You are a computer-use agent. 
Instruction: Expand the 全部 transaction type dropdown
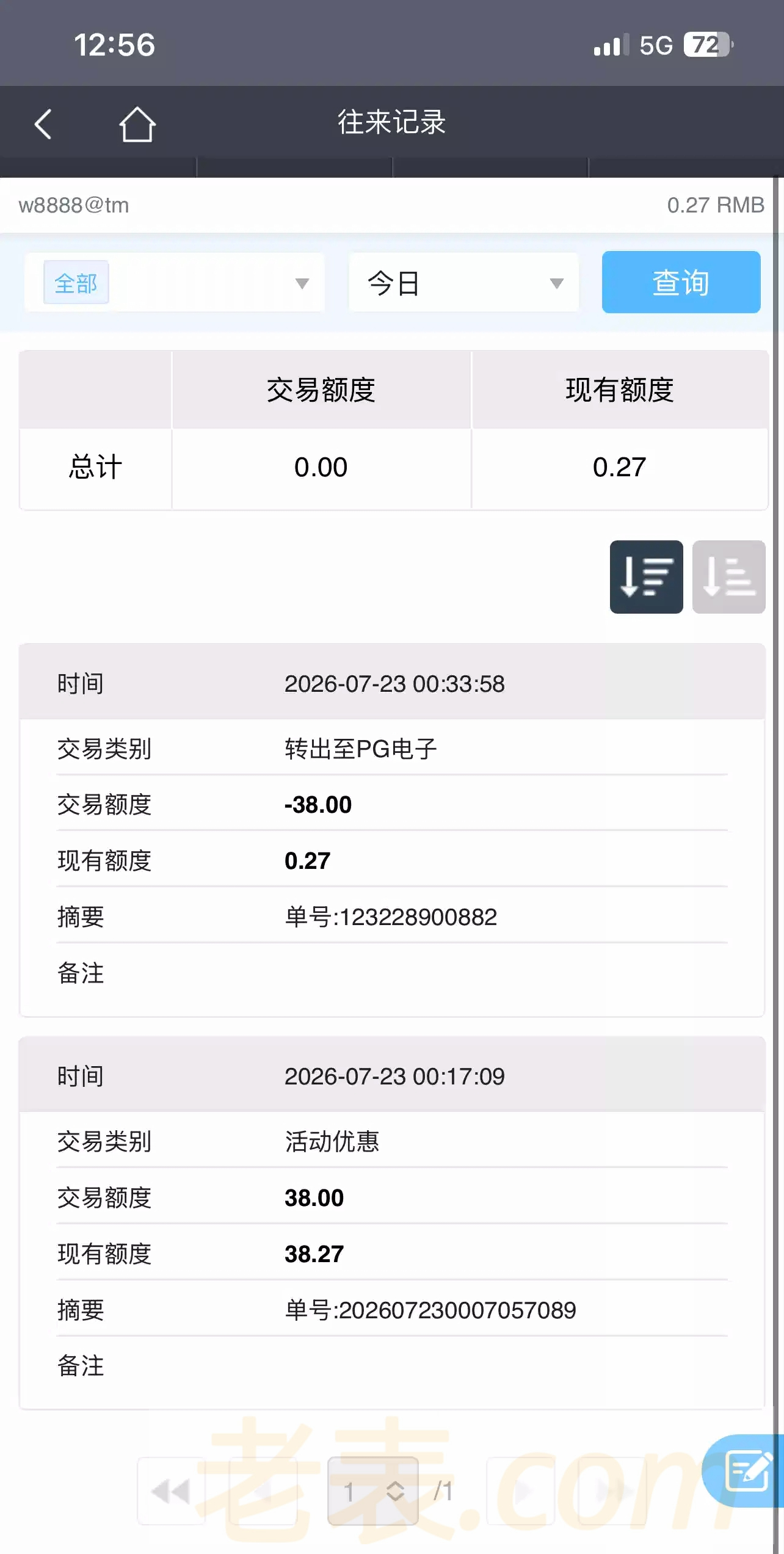point(175,283)
